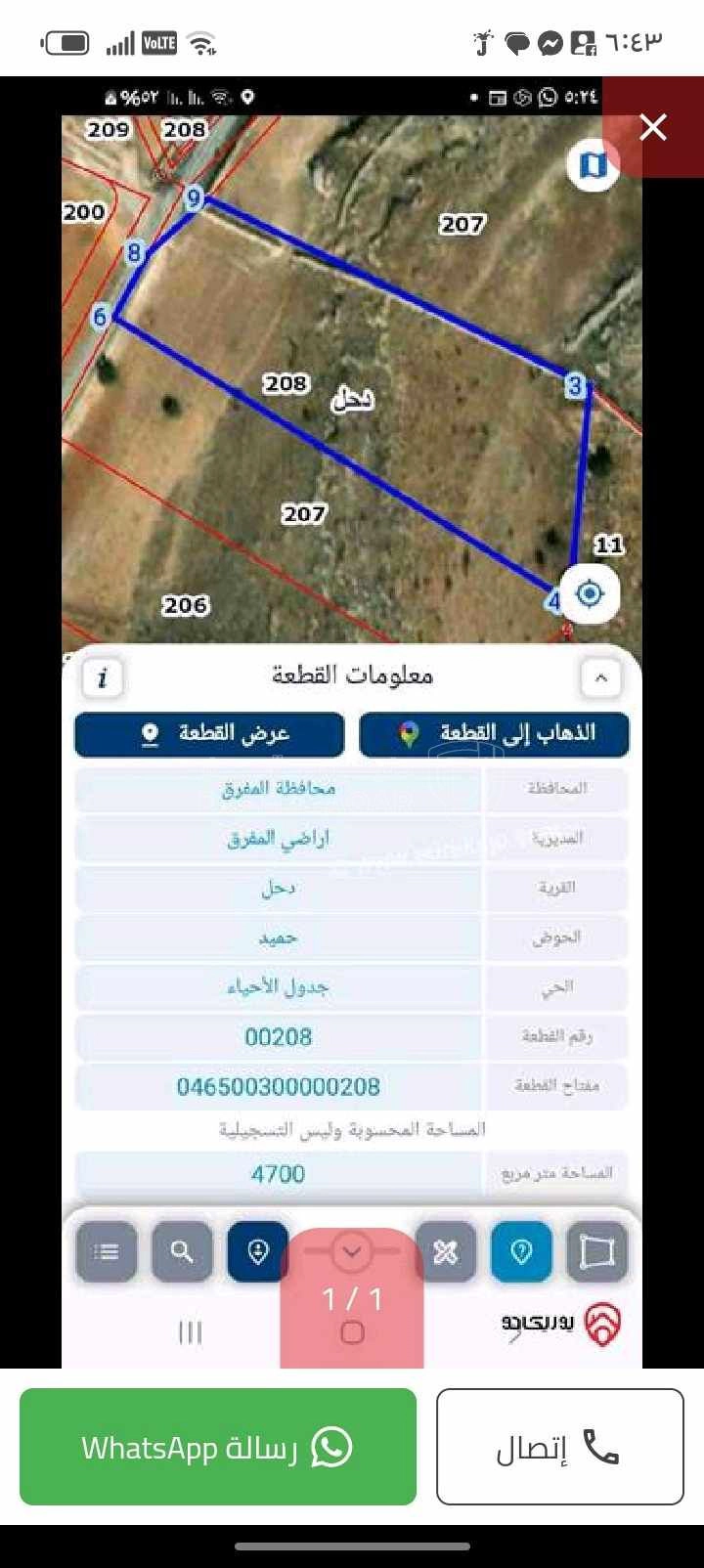This screenshot has height=1568, width=704.
Task: Select the search magnifier tool
Action: (182, 1251)
